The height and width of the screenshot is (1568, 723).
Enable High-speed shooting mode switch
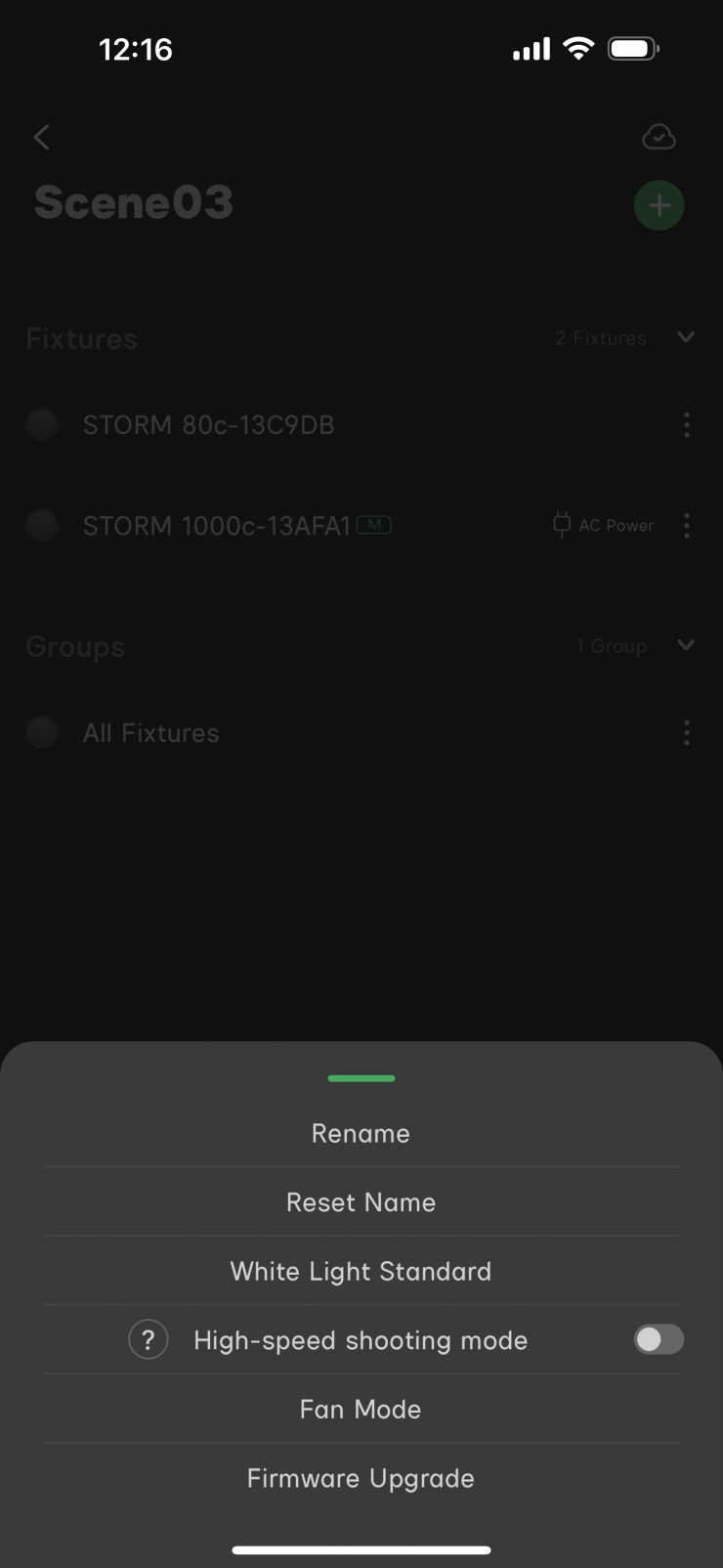pyautogui.click(x=659, y=1339)
